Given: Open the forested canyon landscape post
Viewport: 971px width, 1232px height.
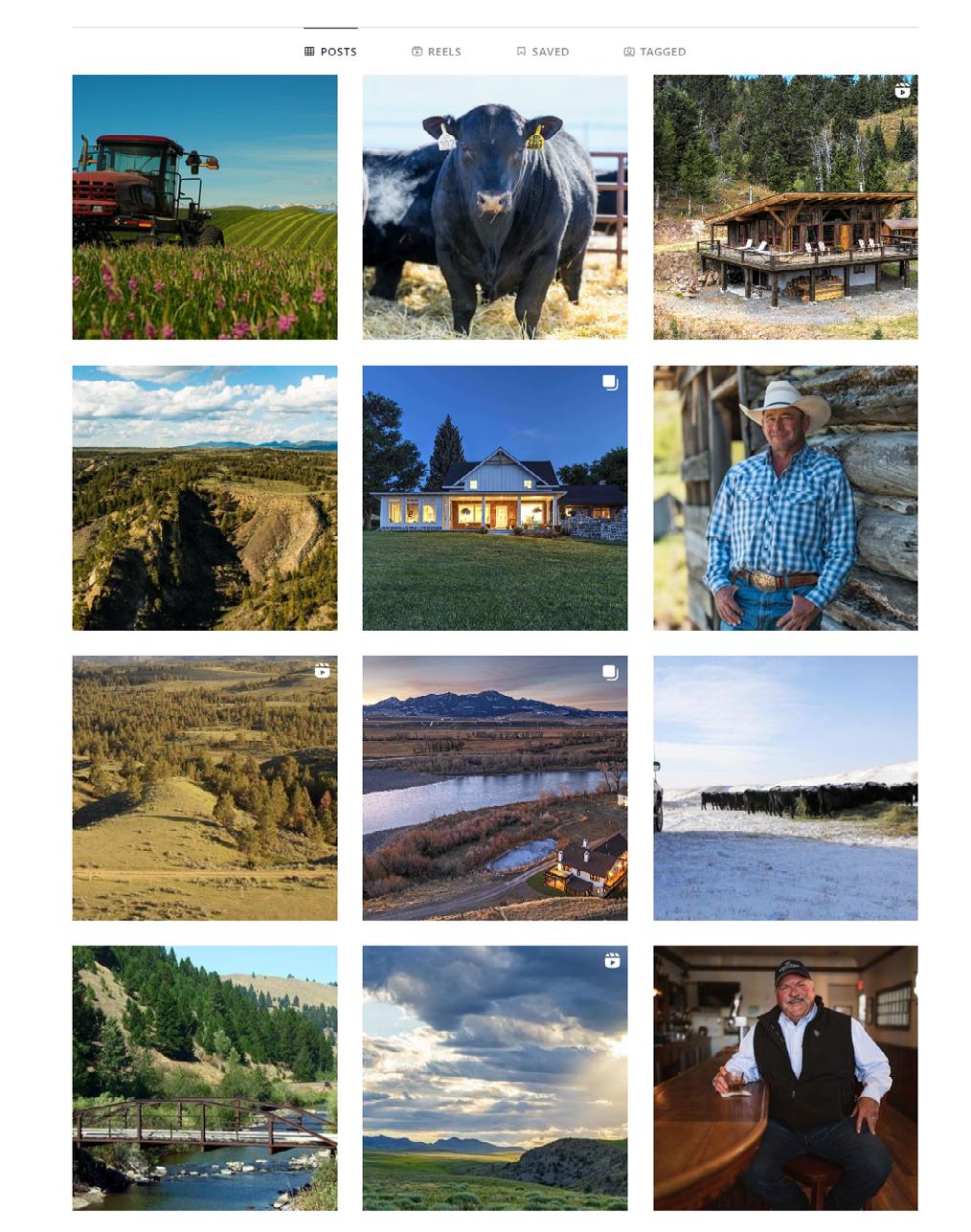Looking at the screenshot, I should [205, 498].
